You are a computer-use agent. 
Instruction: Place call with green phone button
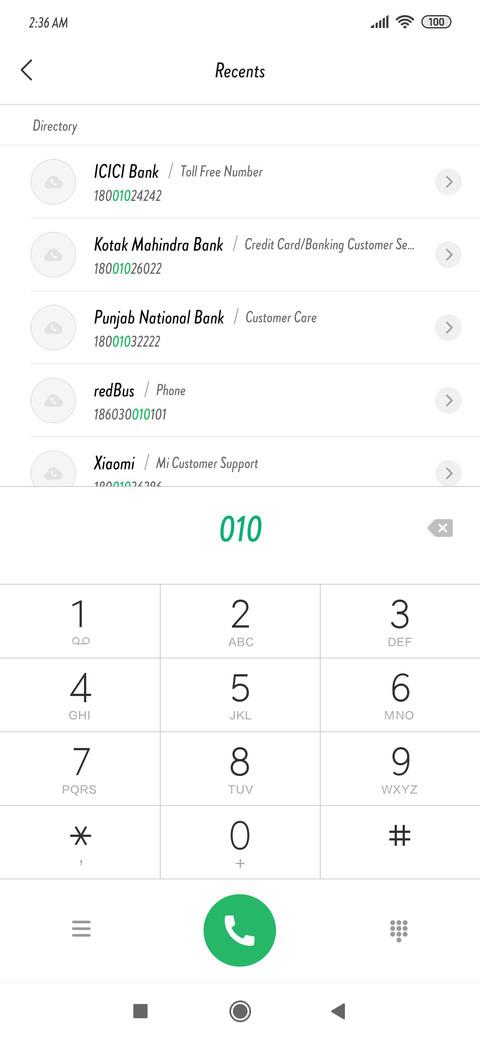239,931
